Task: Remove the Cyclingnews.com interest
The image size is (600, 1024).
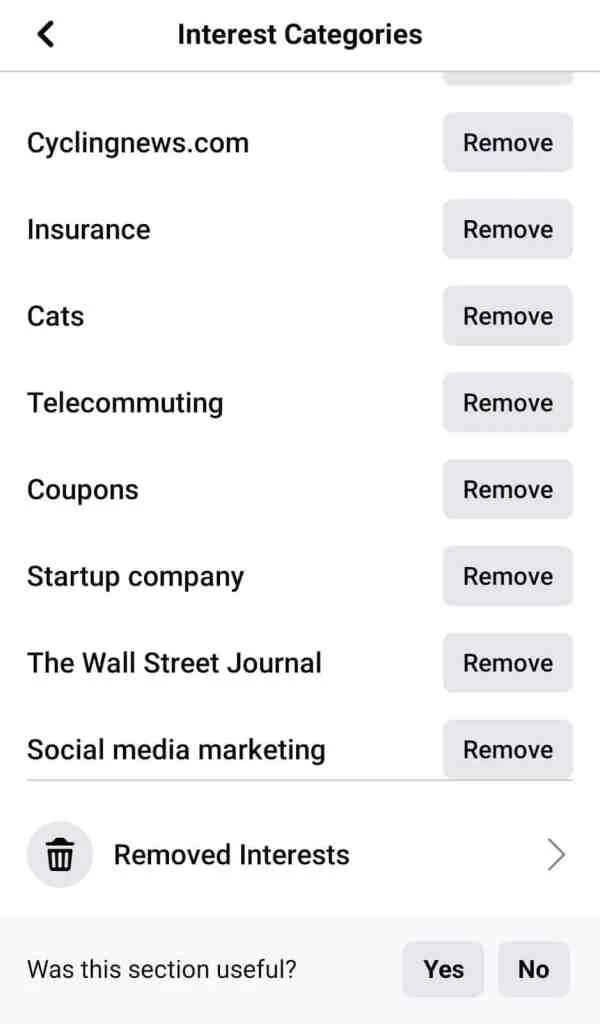Action: 507,143
